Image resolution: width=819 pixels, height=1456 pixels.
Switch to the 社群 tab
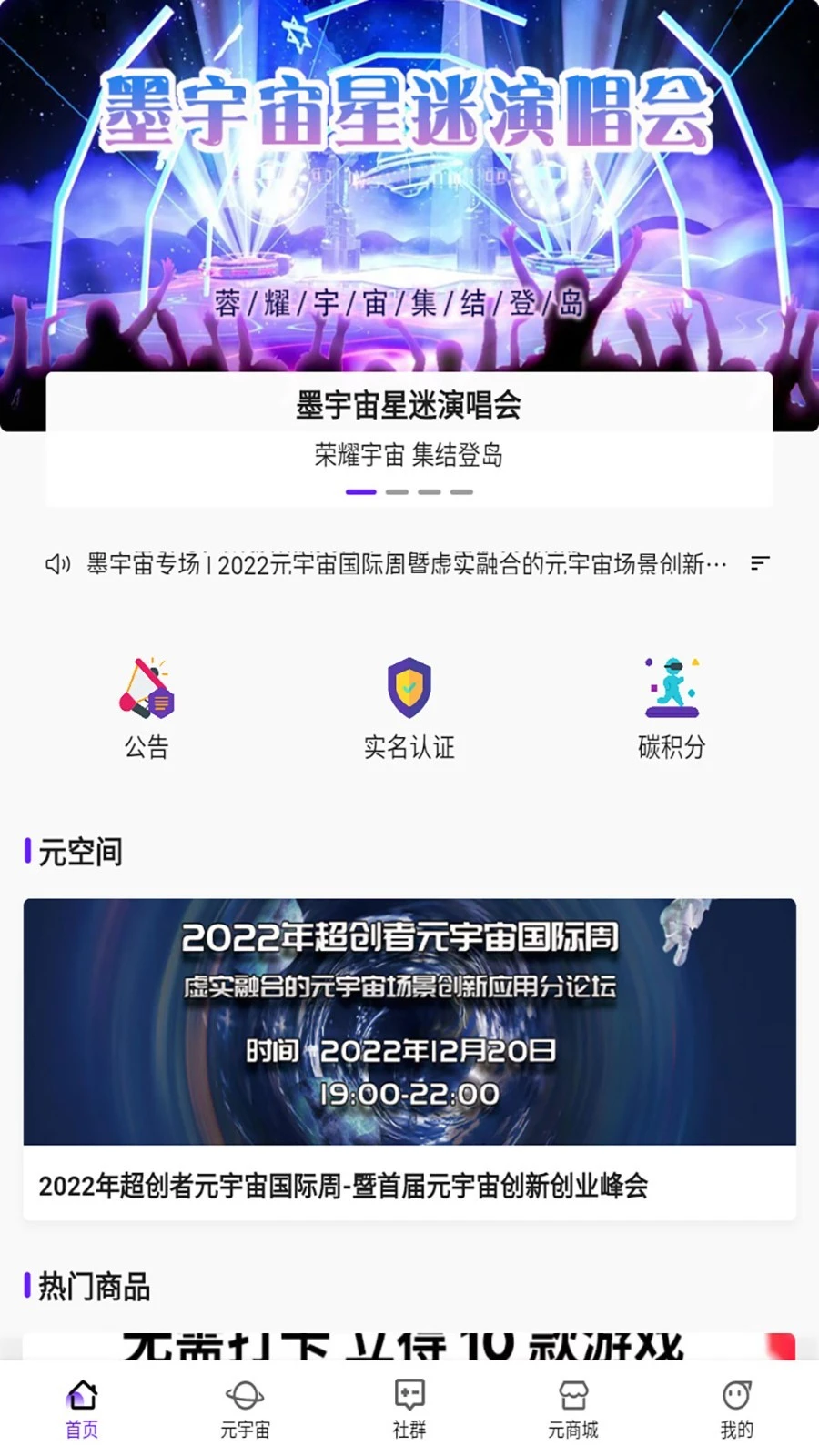(409, 1406)
